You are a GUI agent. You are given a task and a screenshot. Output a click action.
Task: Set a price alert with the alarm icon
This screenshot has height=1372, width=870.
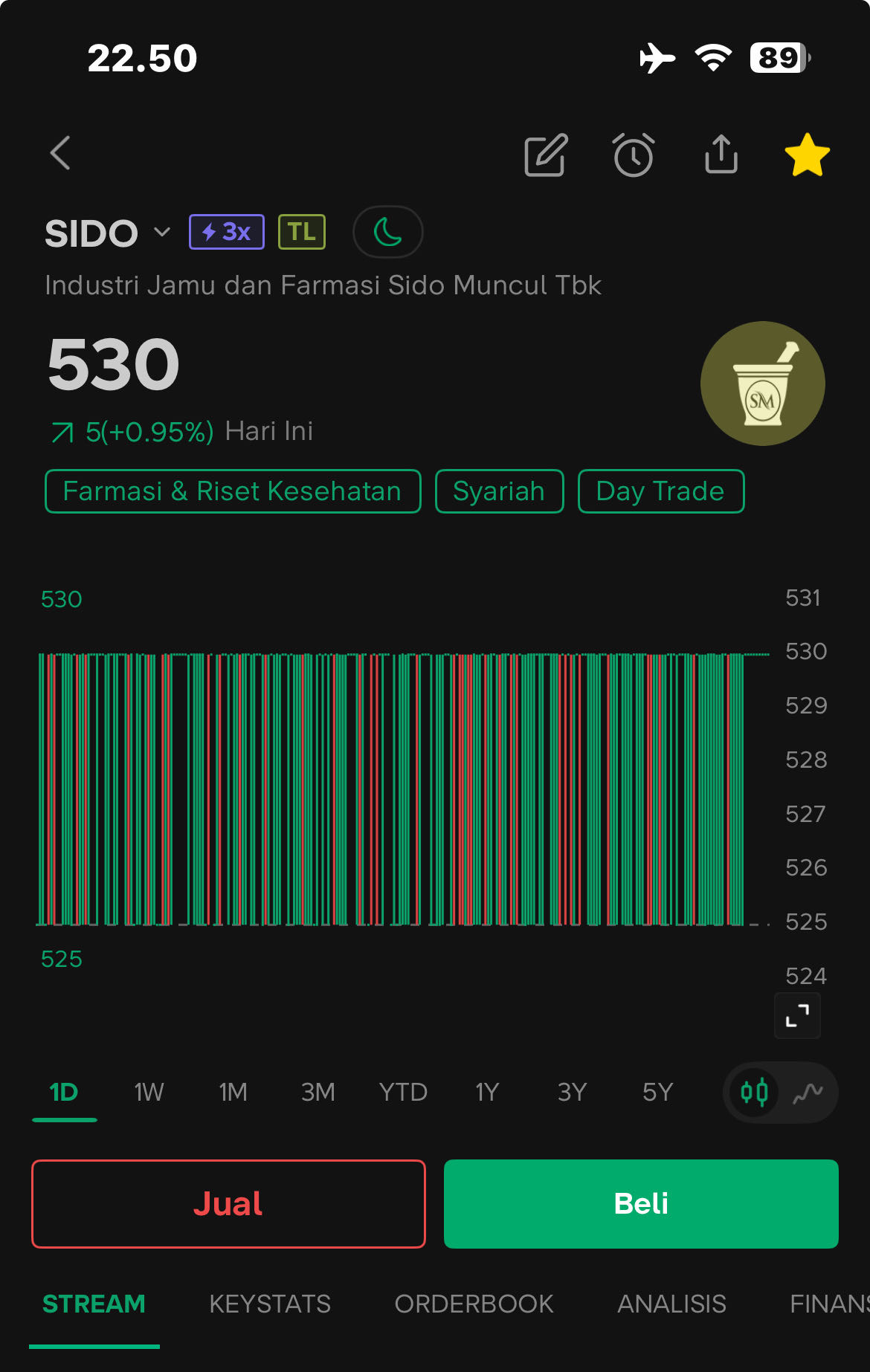(634, 155)
